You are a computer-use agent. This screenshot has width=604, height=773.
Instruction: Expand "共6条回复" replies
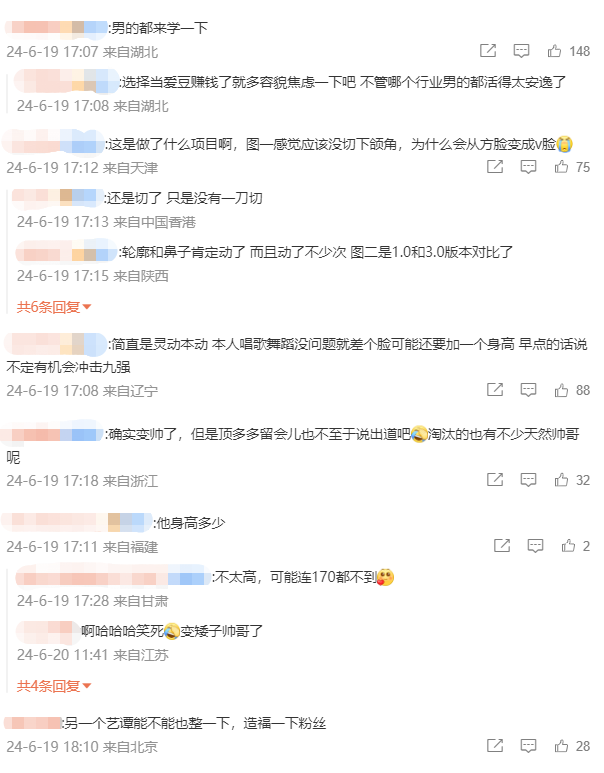54,307
